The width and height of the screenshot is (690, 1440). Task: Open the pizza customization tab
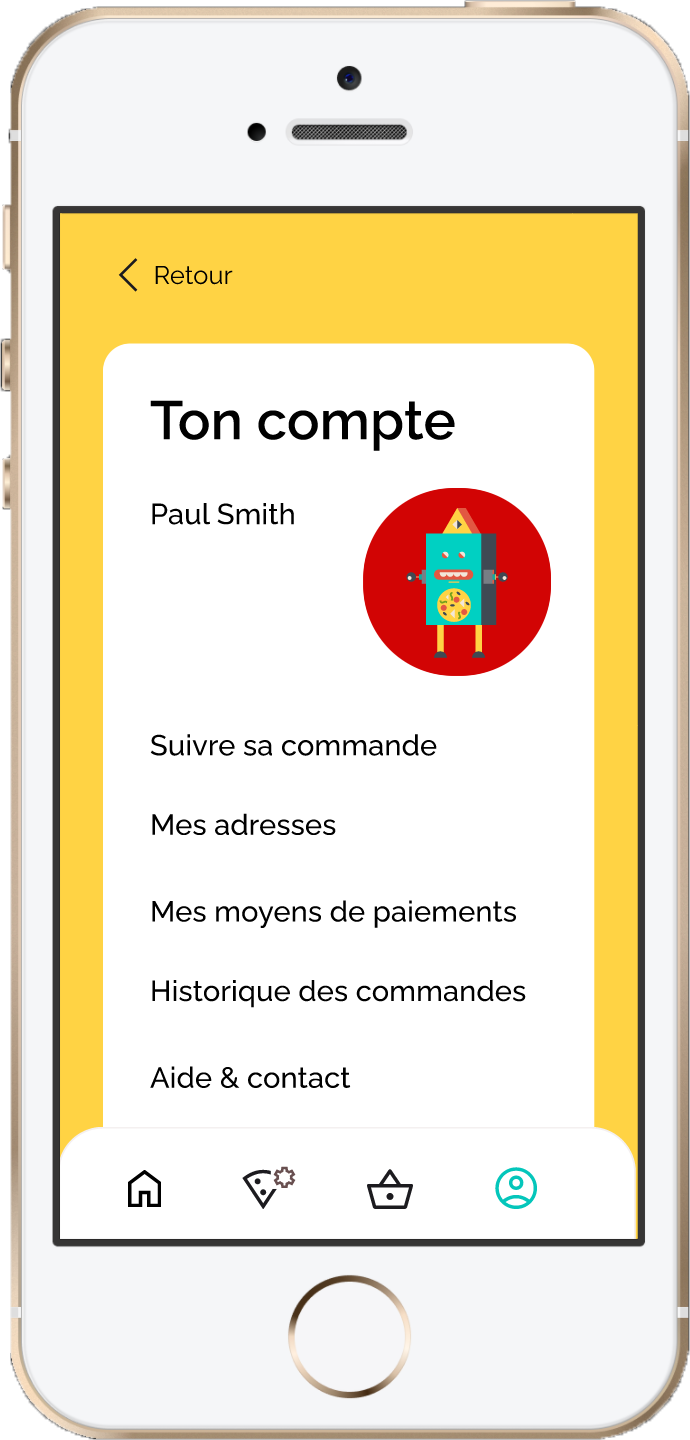point(268,1188)
